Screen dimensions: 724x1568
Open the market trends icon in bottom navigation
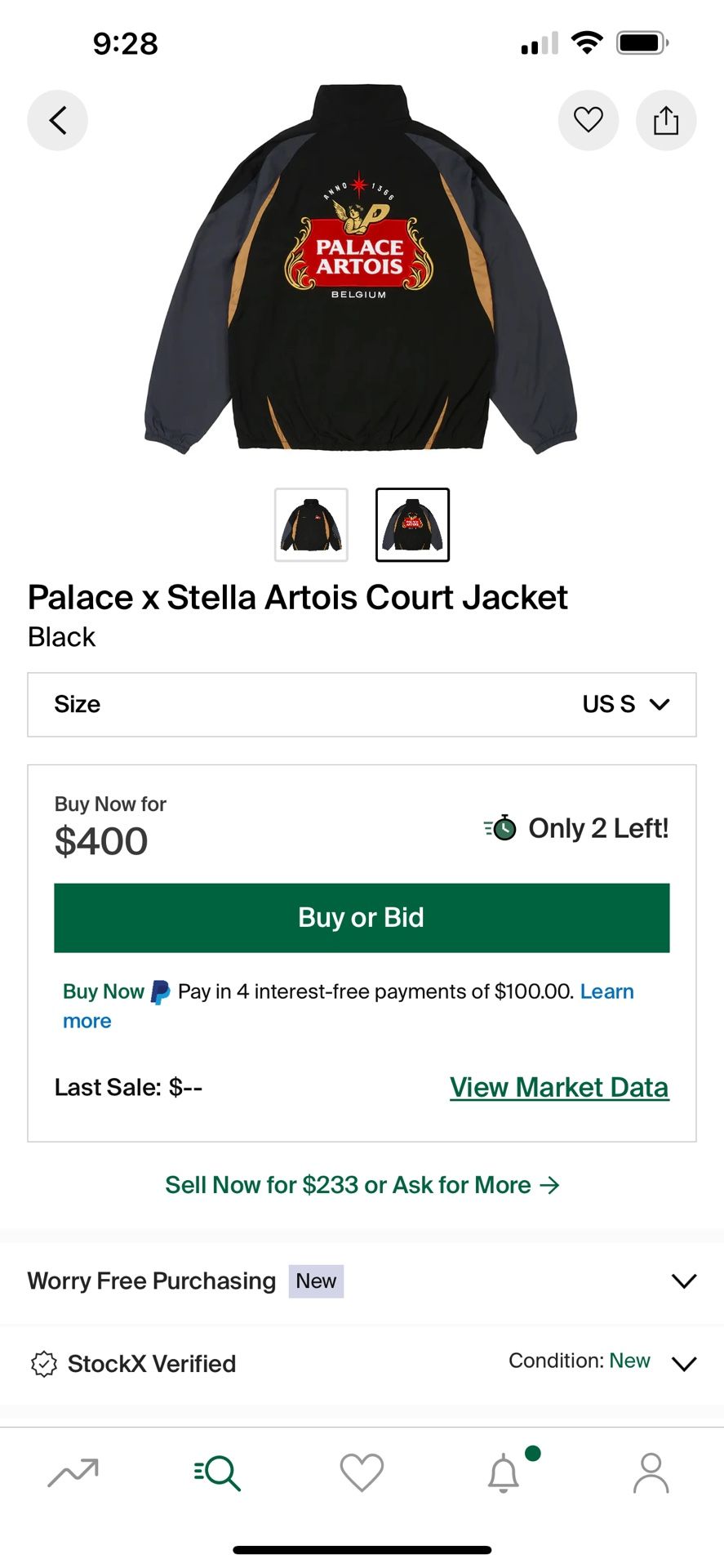[73, 1472]
